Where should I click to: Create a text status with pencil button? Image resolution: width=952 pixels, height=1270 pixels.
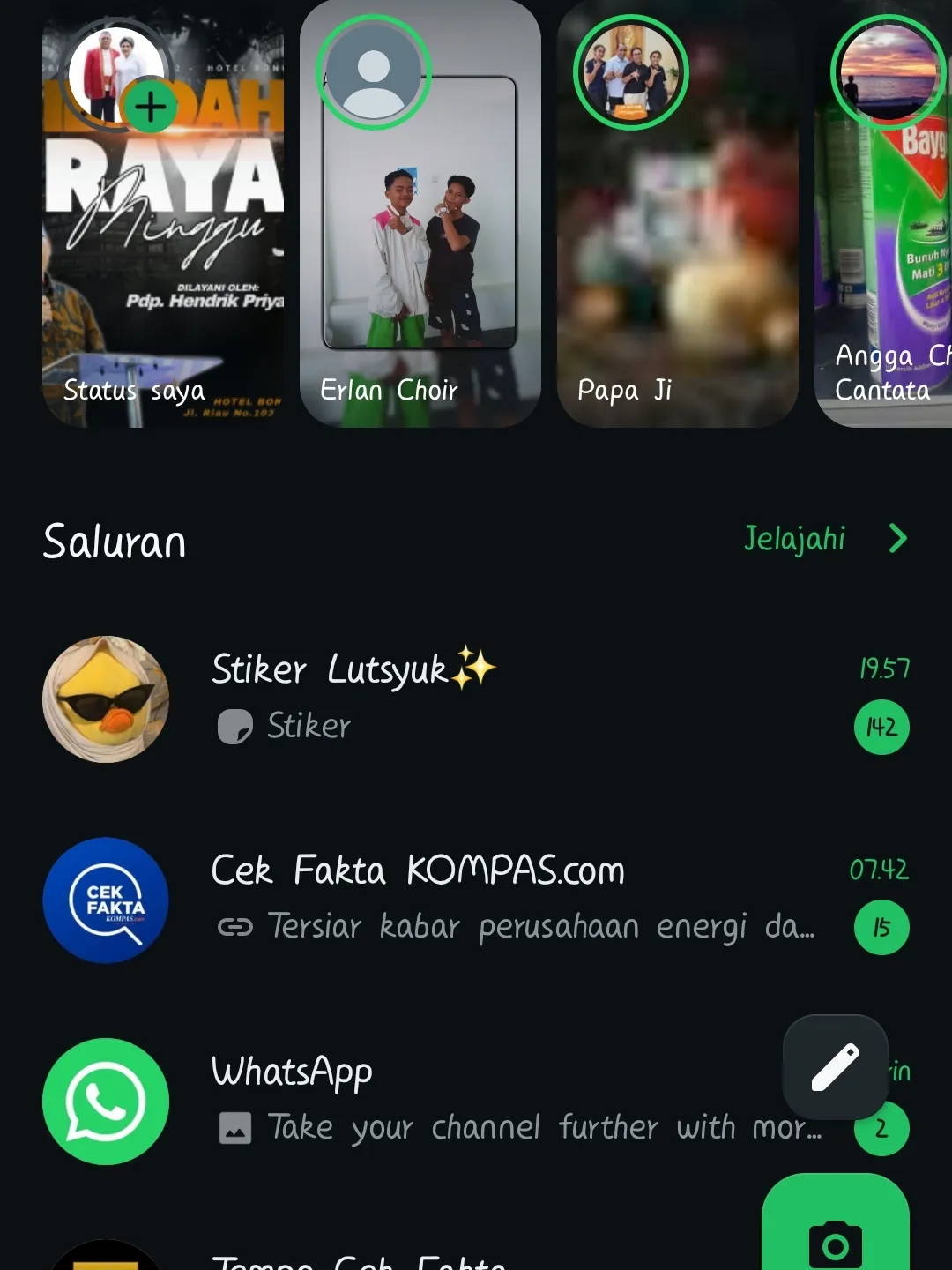click(835, 1067)
